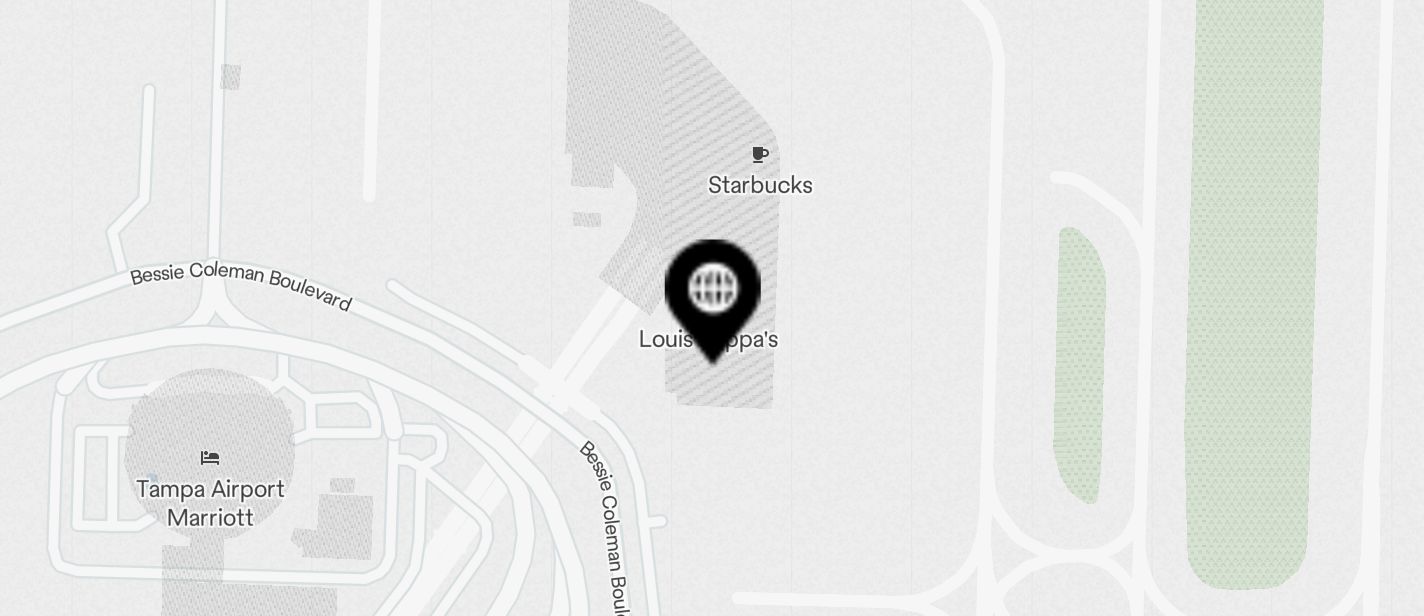
Task: Open the Tampa Airport Marriott marker
Action: [x=210, y=459]
